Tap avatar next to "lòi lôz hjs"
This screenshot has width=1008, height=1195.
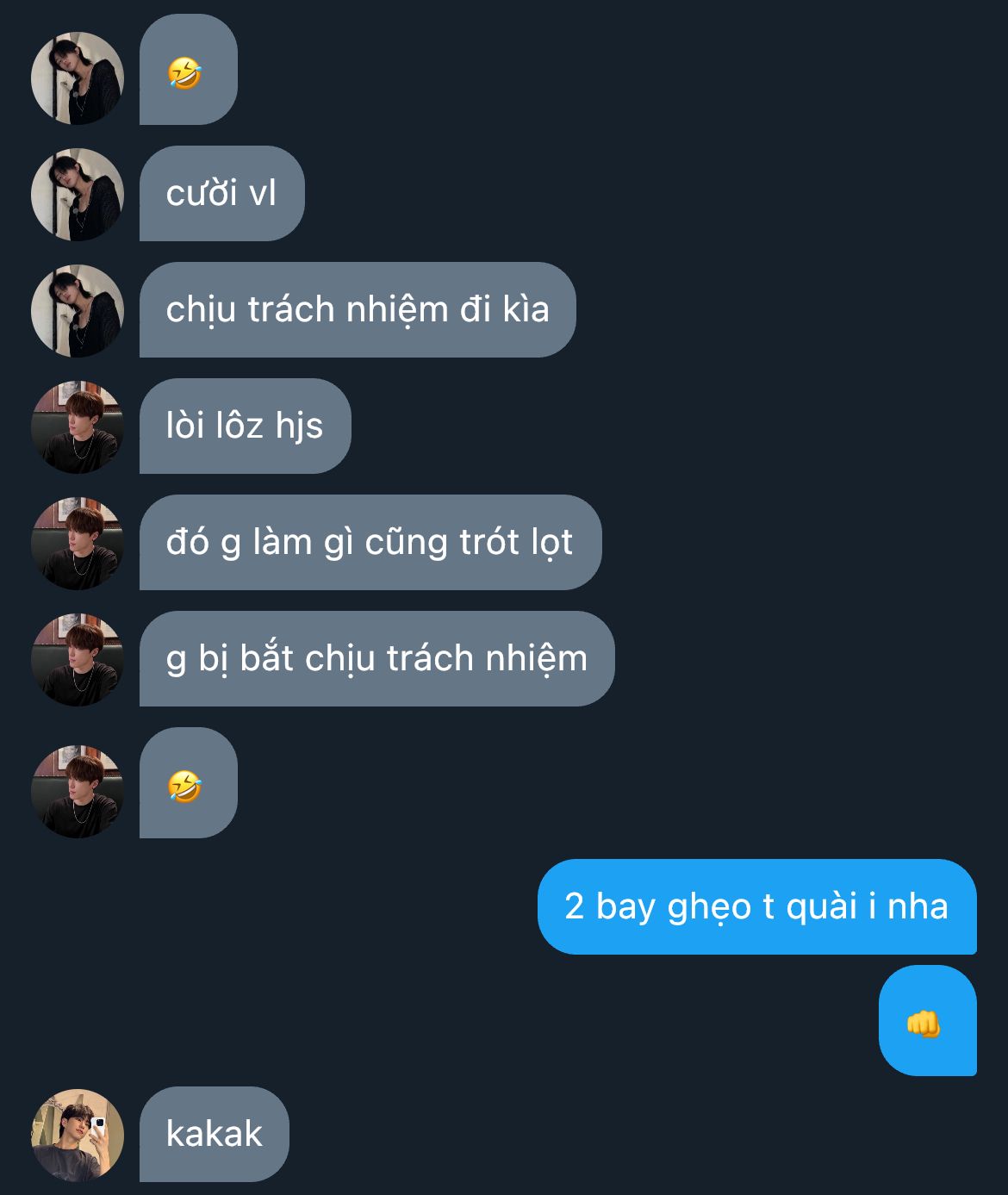tap(78, 426)
